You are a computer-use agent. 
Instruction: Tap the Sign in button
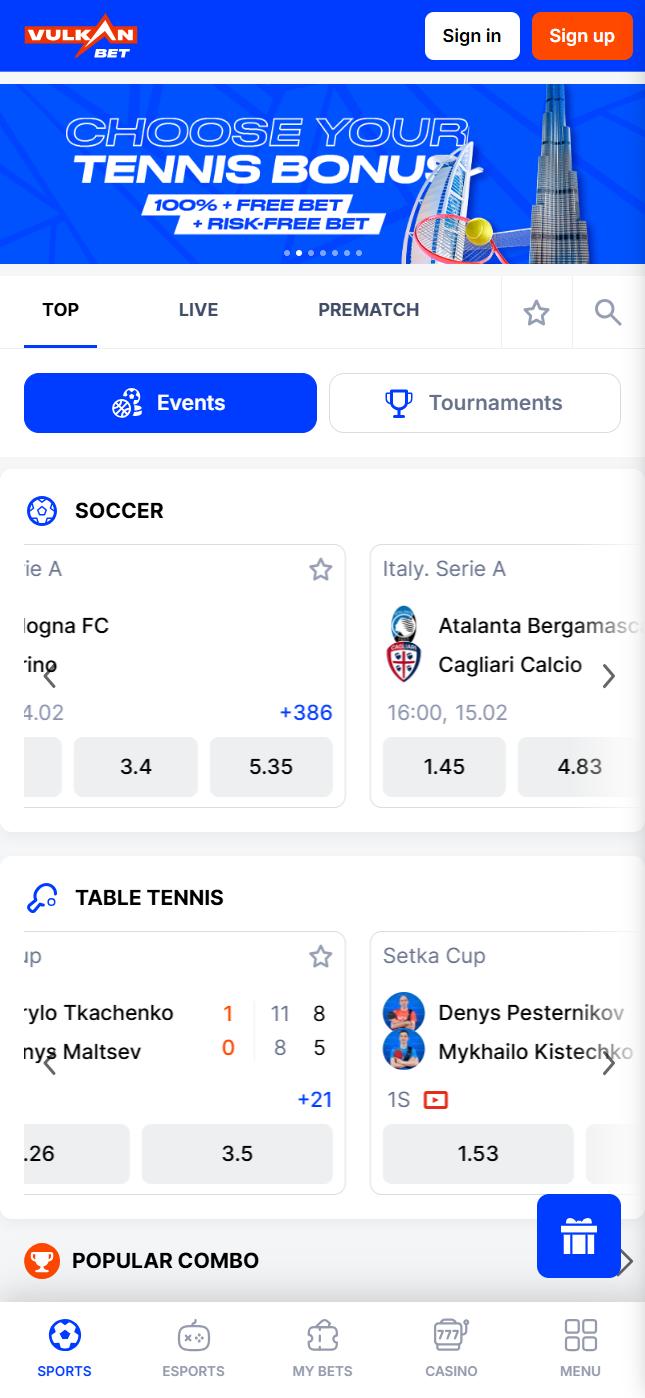[471, 36]
